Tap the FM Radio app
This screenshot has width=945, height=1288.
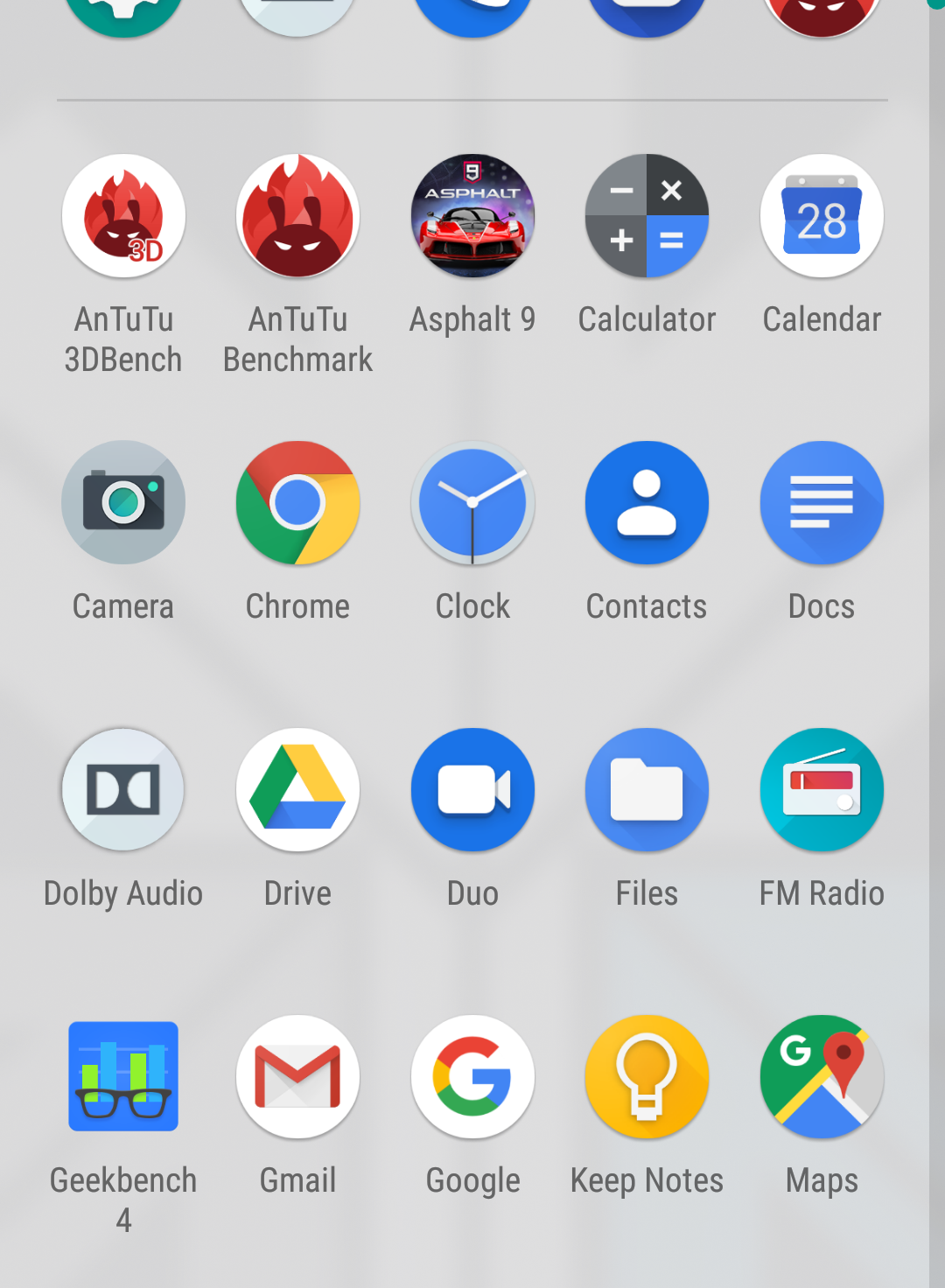coord(822,790)
